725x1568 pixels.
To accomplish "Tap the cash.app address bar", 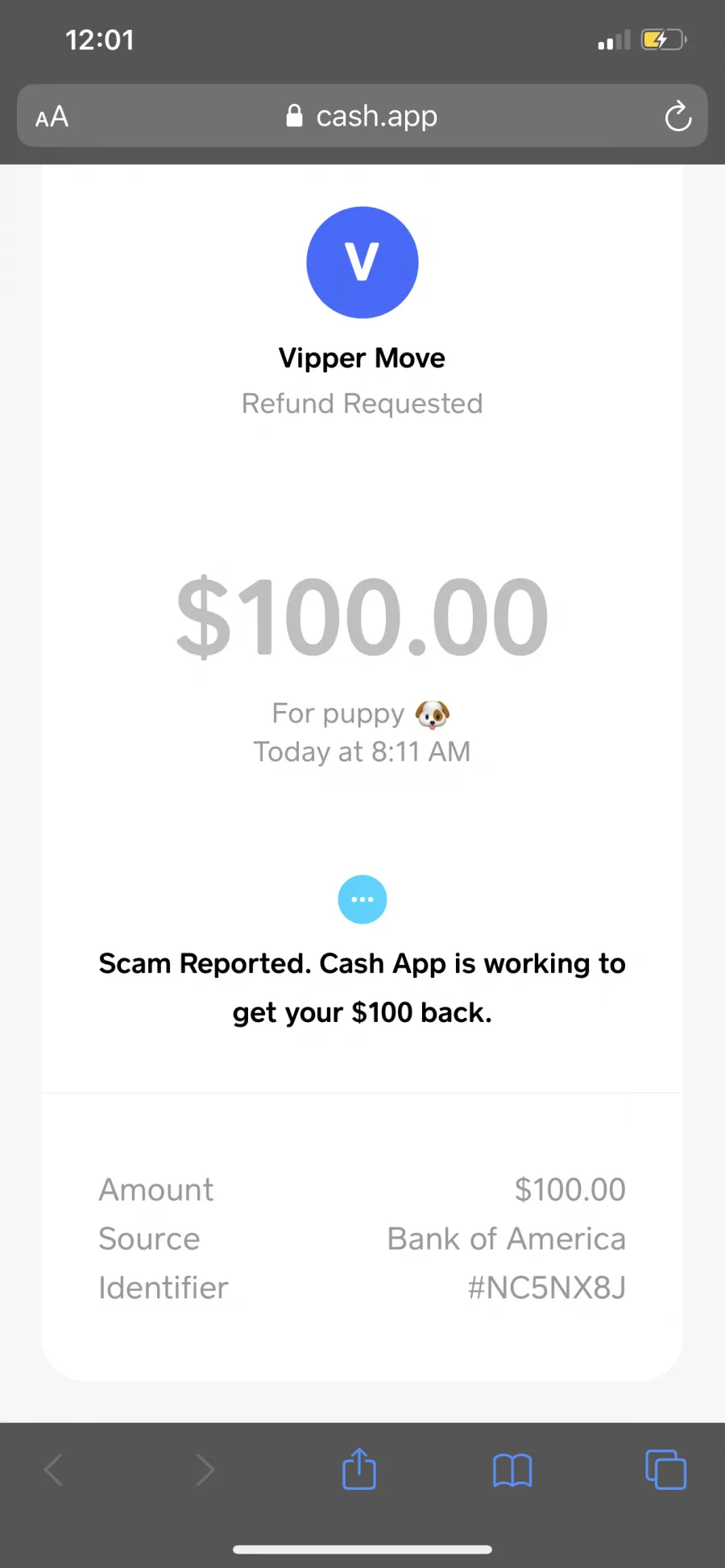I will pyautogui.click(x=362, y=116).
